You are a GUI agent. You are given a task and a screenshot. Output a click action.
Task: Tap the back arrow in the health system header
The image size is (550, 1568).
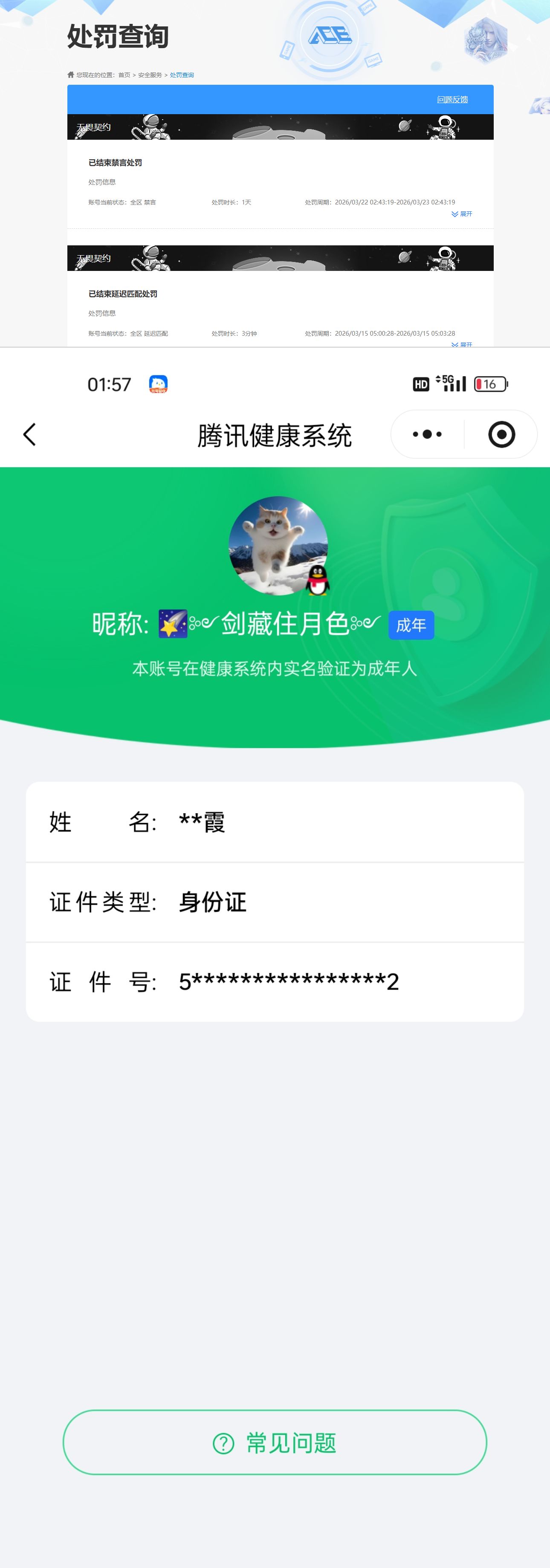pyautogui.click(x=29, y=434)
